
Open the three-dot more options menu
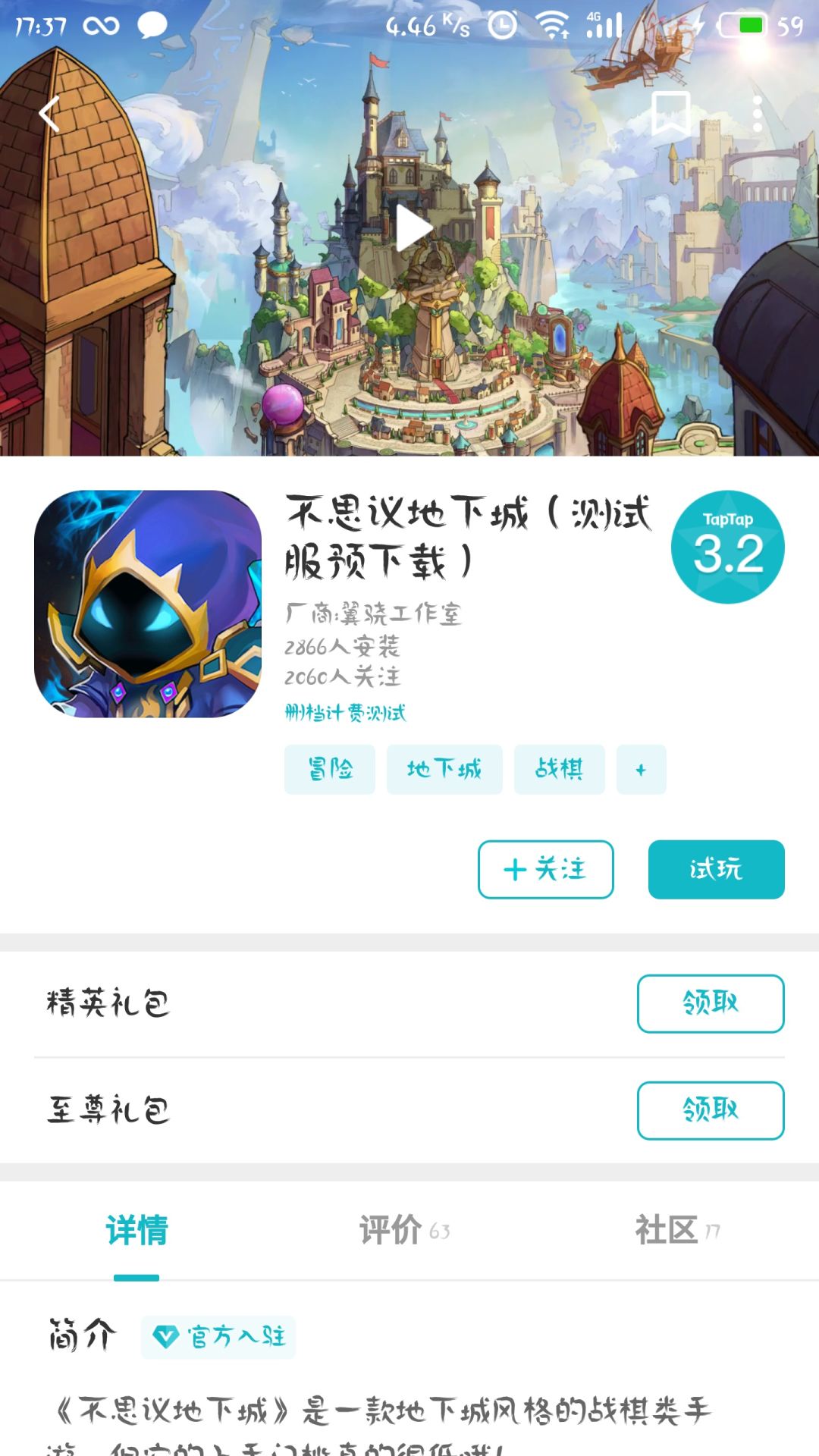click(758, 114)
